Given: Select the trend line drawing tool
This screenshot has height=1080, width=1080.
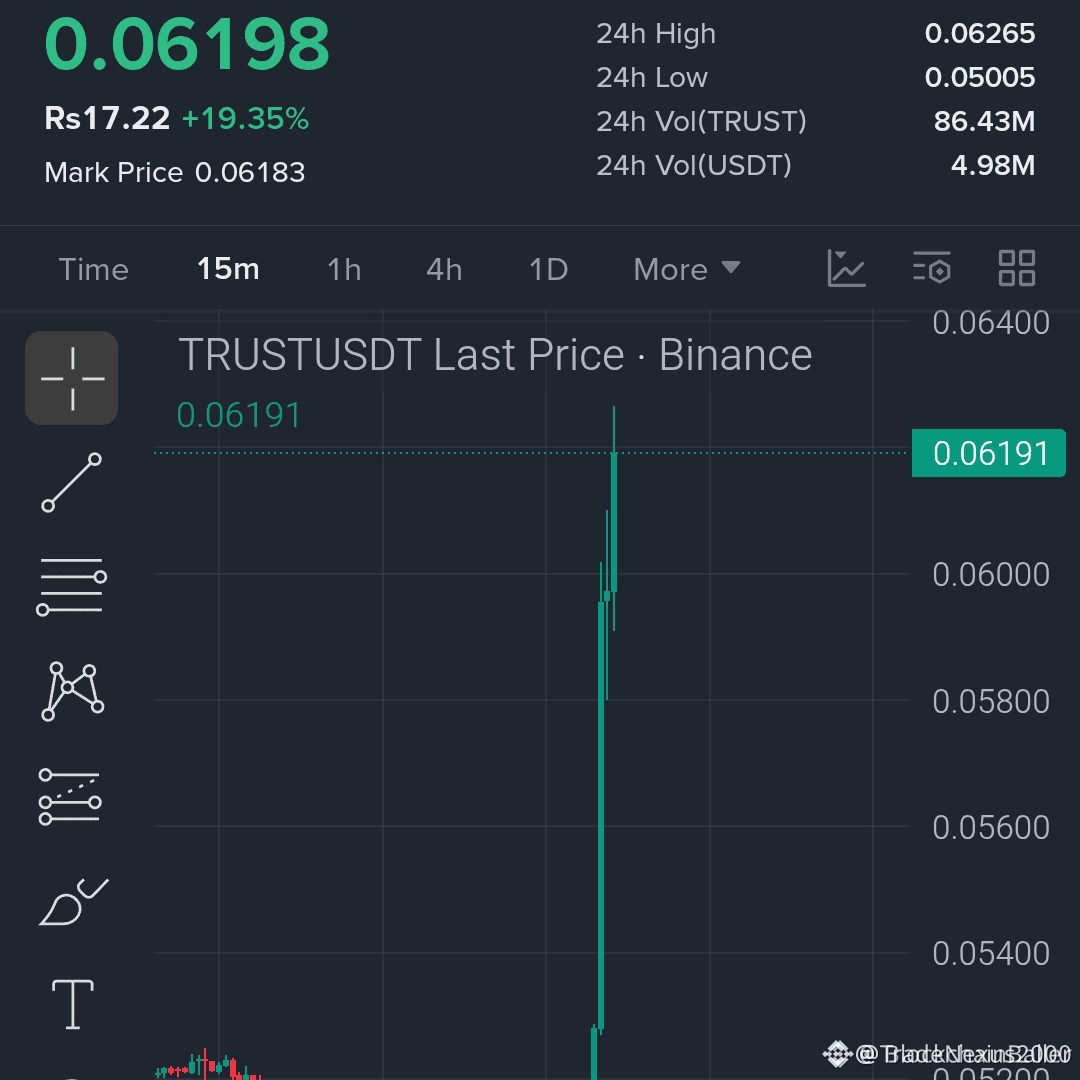Looking at the screenshot, I should [72, 482].
